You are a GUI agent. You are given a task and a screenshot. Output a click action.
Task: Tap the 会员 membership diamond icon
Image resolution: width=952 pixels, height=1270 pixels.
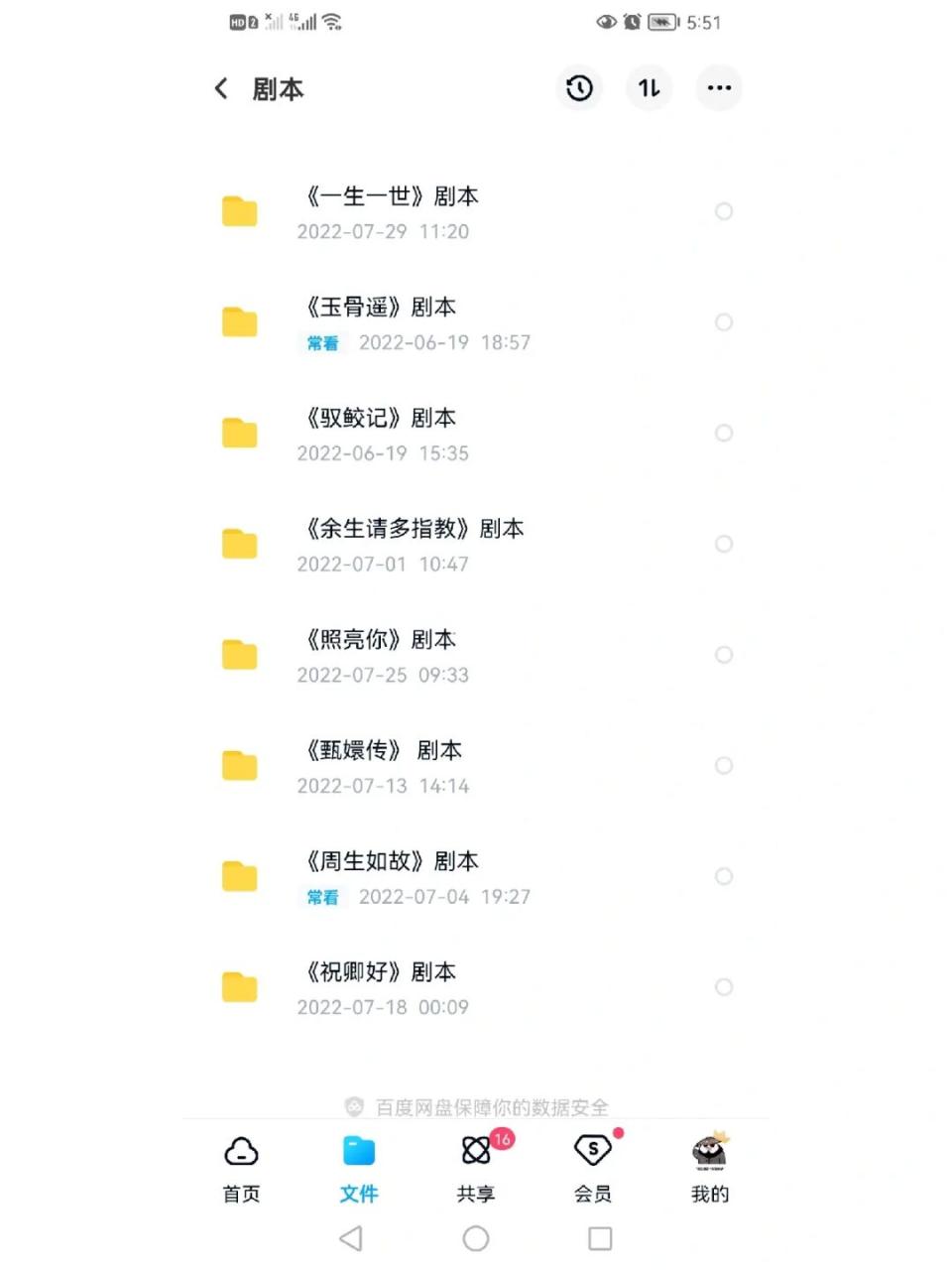click(593, 1153)
